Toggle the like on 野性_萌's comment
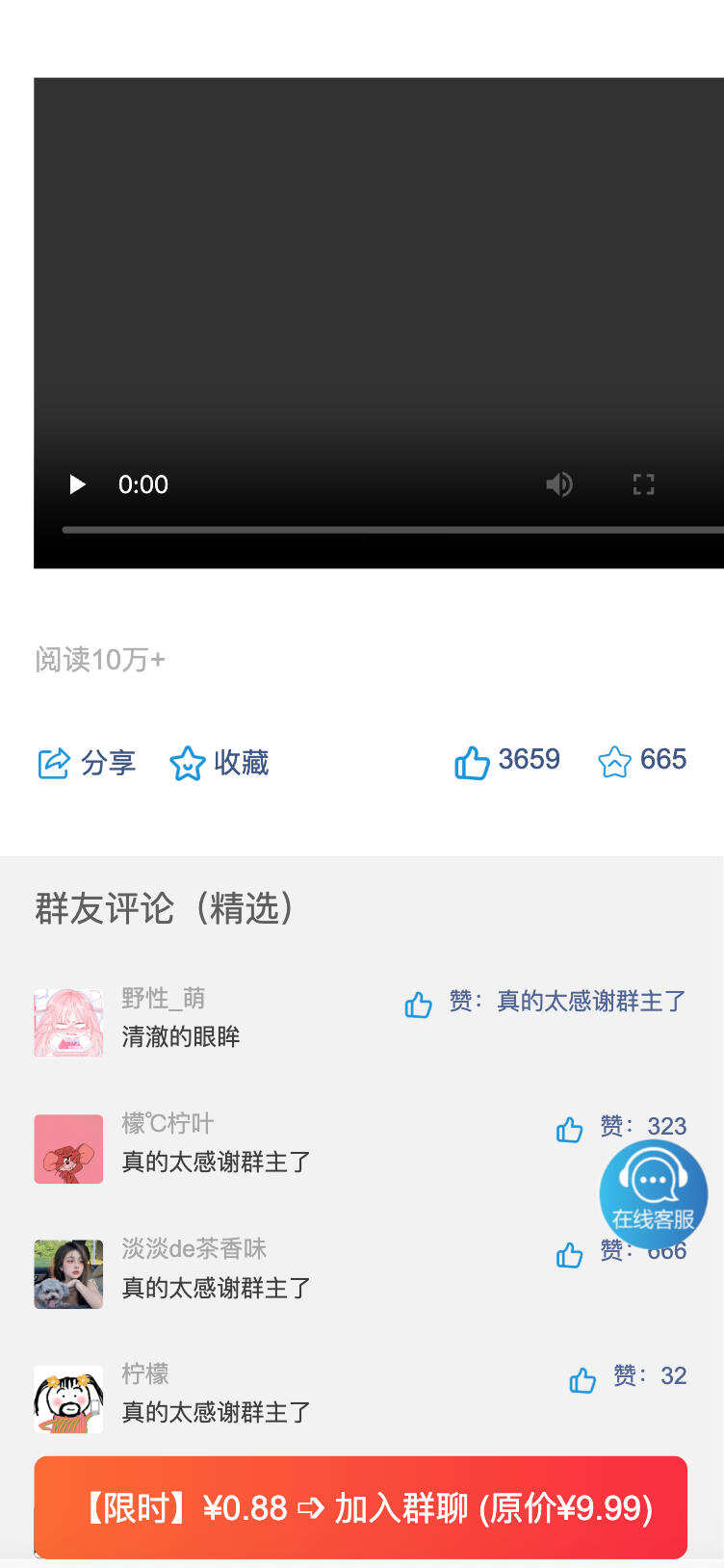This screenshot has width=724, height=1568. tap(418, 1005)
